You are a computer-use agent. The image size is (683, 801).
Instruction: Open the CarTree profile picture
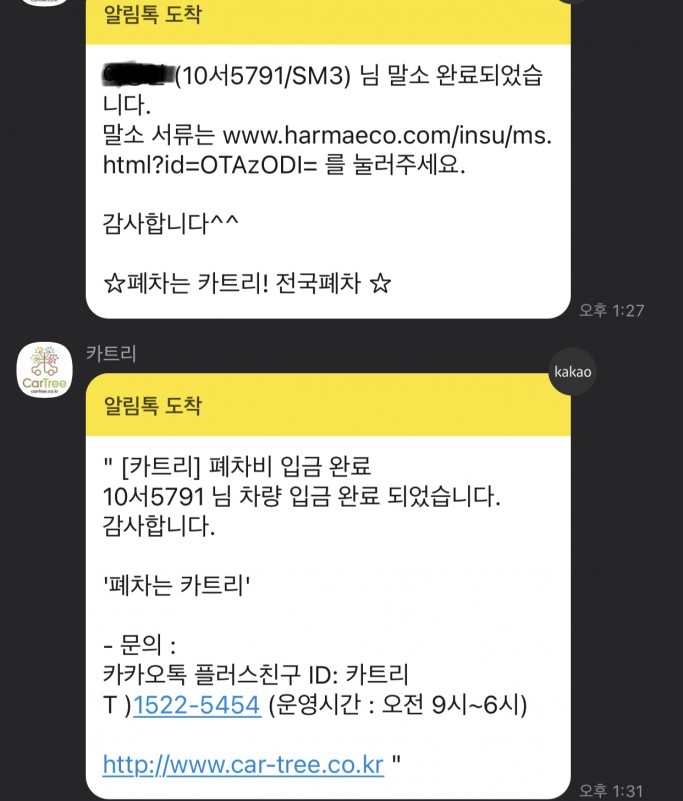(45, 371)
